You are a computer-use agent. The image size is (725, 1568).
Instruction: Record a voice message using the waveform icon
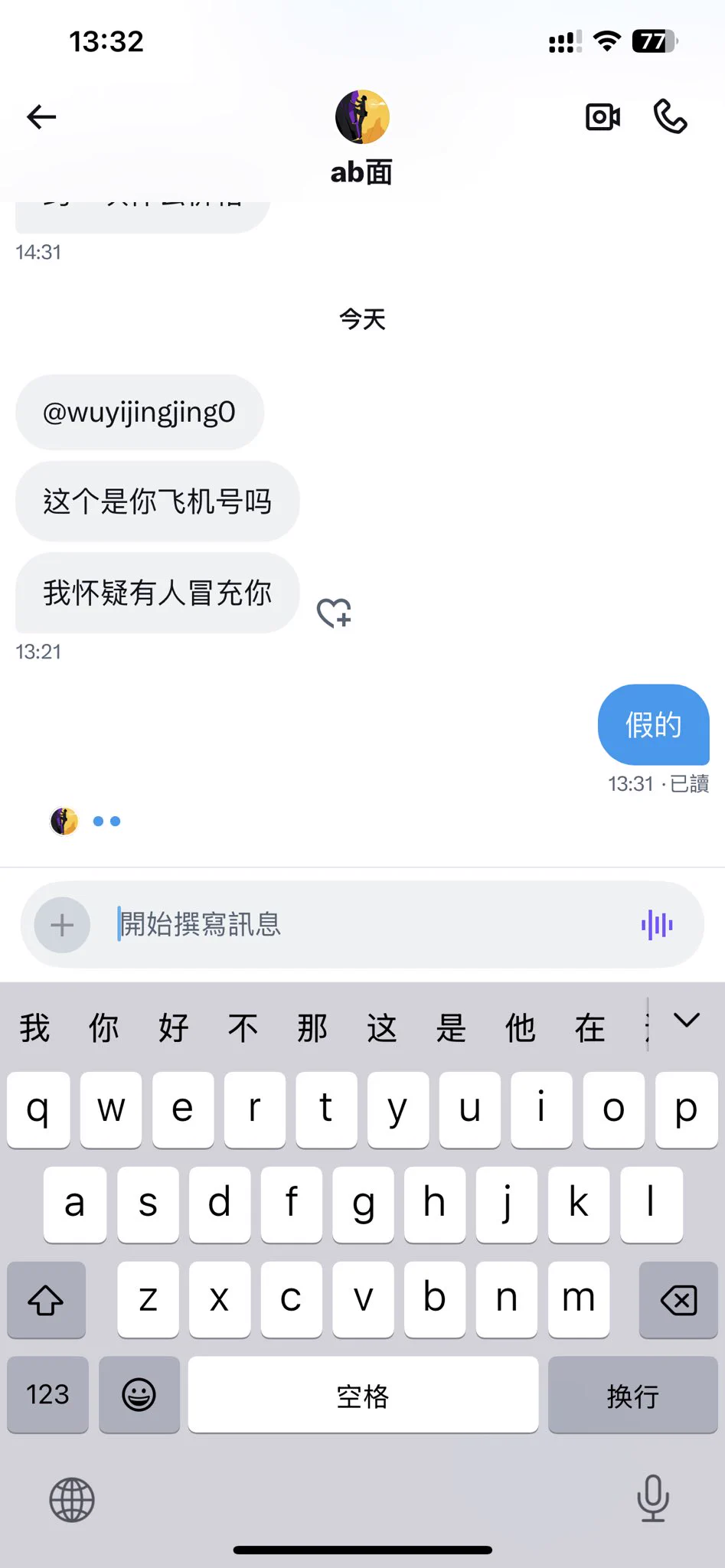point(657,925)
